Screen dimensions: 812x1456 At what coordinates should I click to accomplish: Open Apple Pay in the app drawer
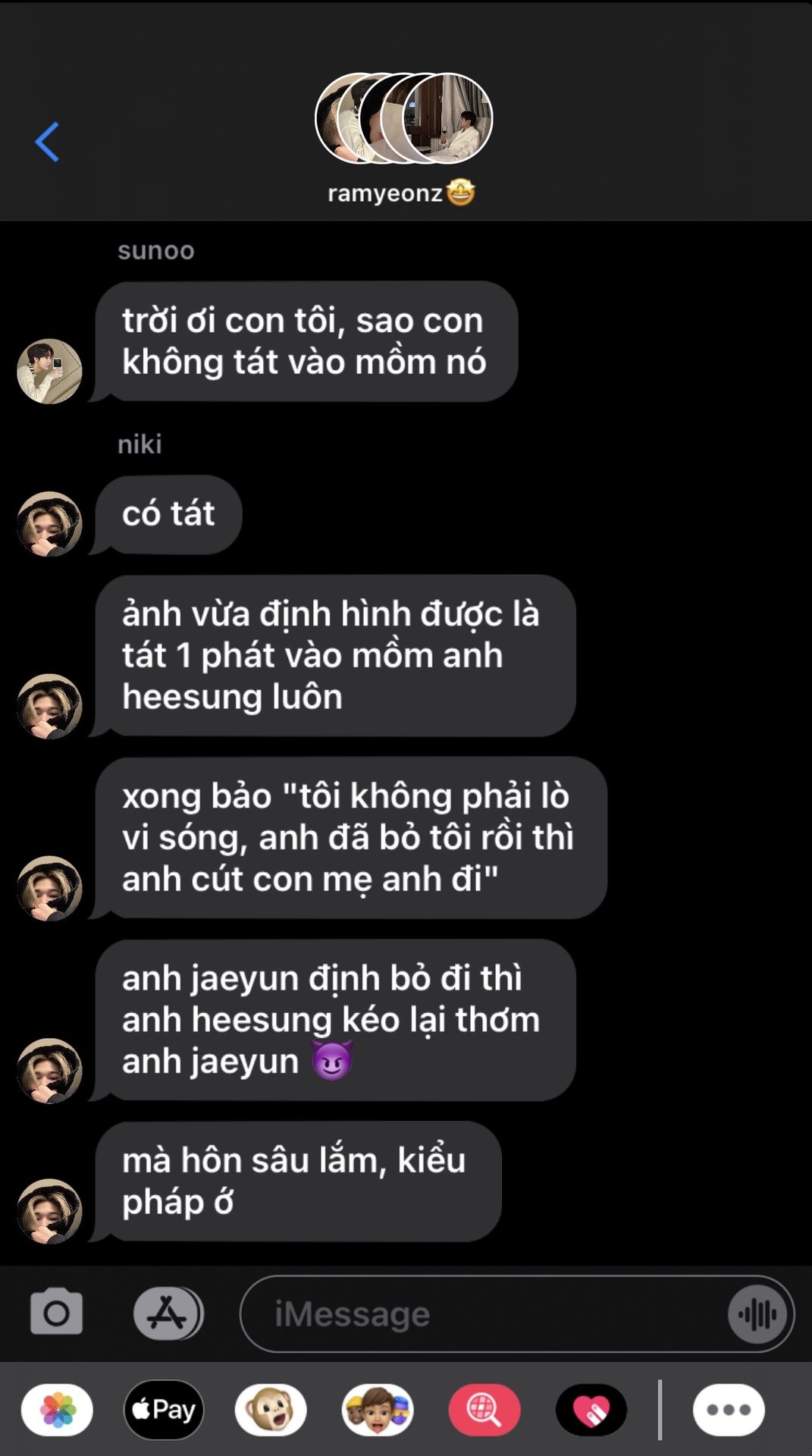164,1410
